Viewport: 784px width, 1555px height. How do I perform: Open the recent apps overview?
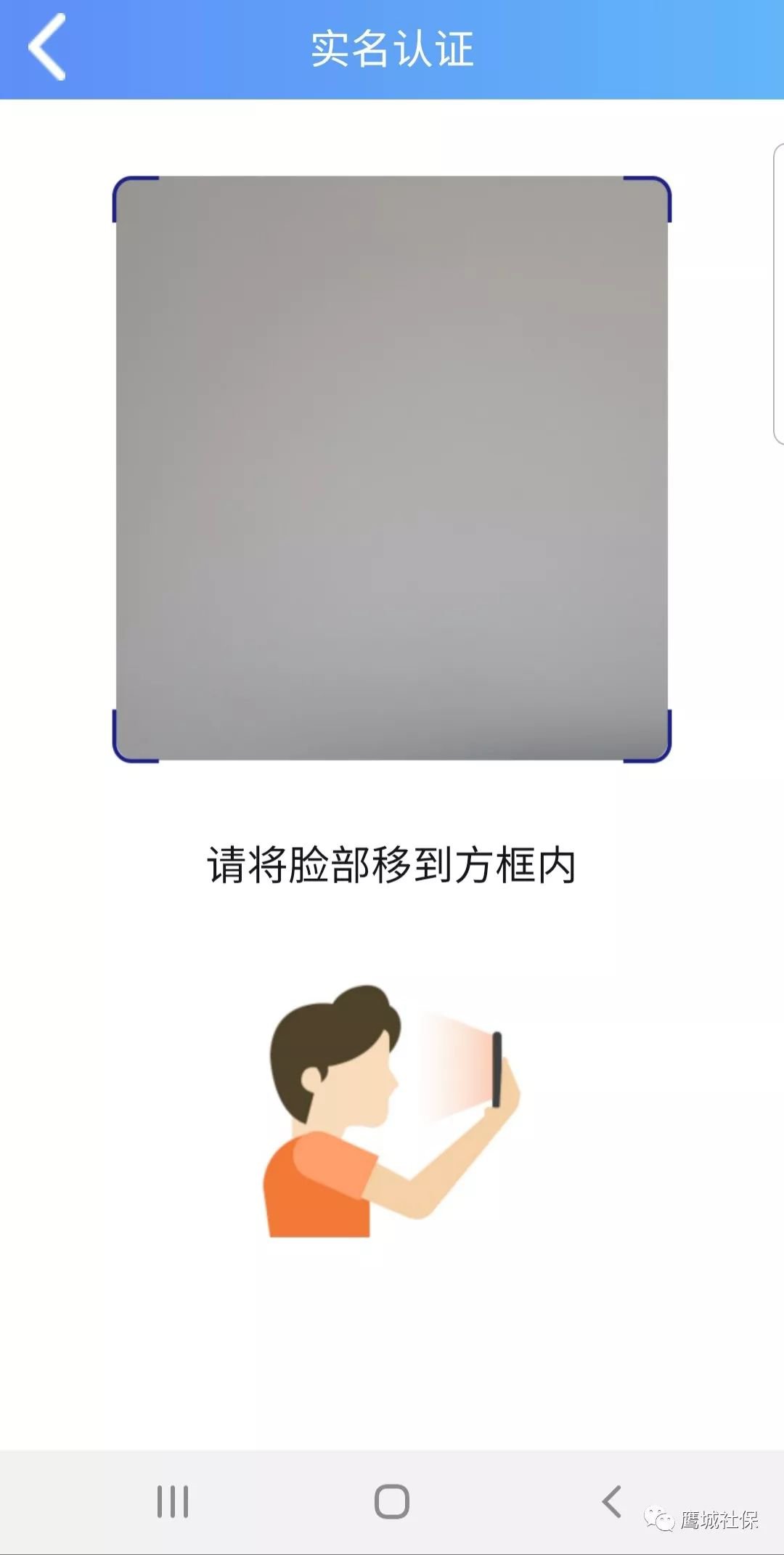pyautogui.click(x=173, y=1501)
